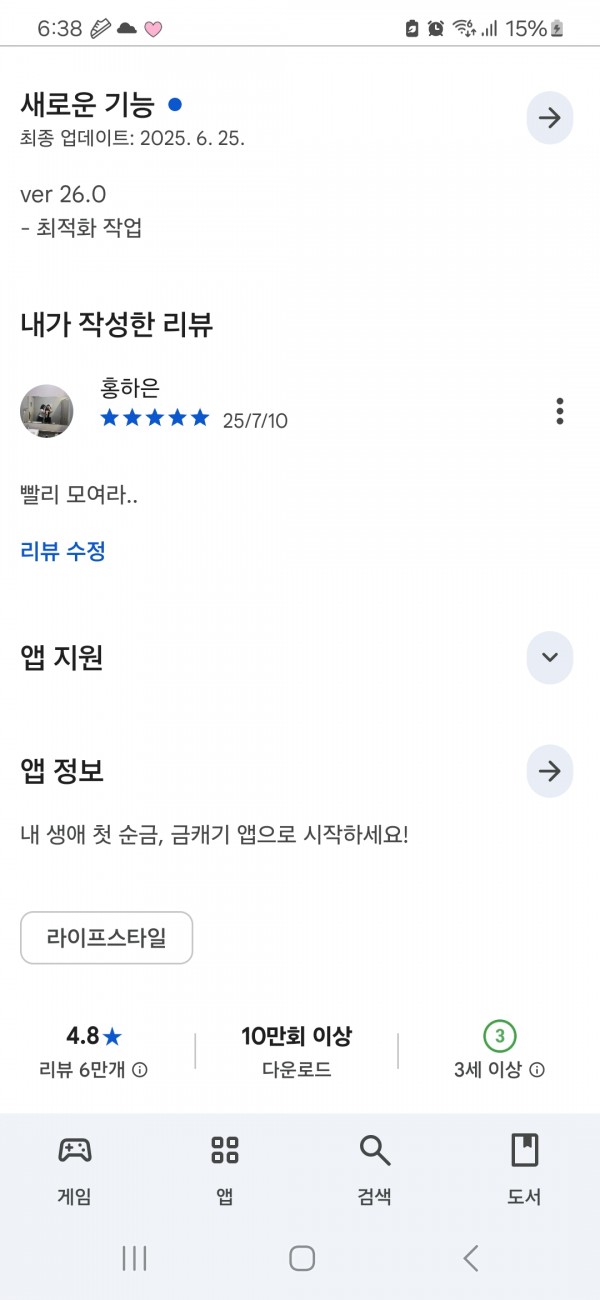
Task: Go back with the system back button
Action: (x=470, y=1258)
